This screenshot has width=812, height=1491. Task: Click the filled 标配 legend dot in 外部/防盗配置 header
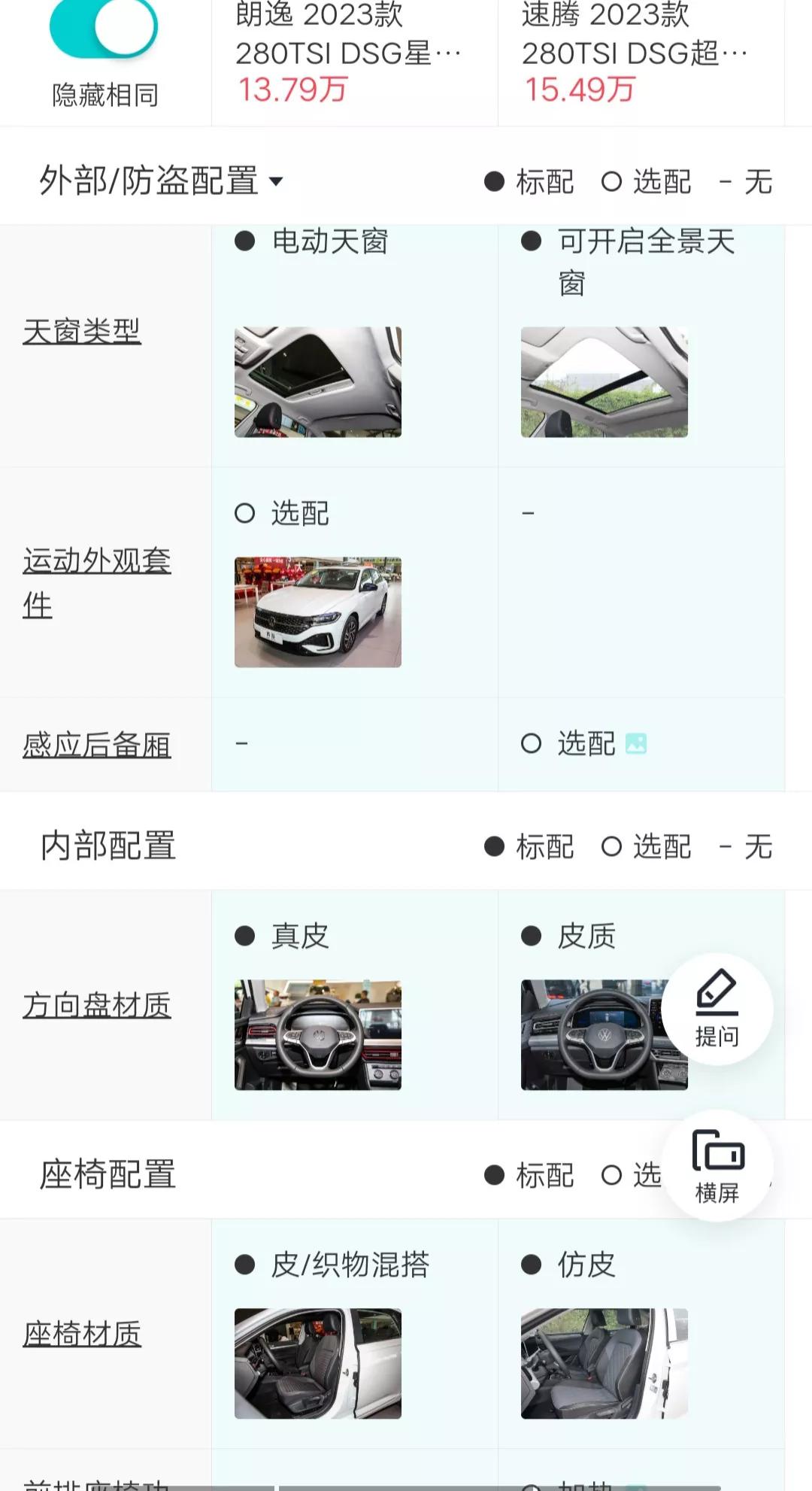point(494,181)
